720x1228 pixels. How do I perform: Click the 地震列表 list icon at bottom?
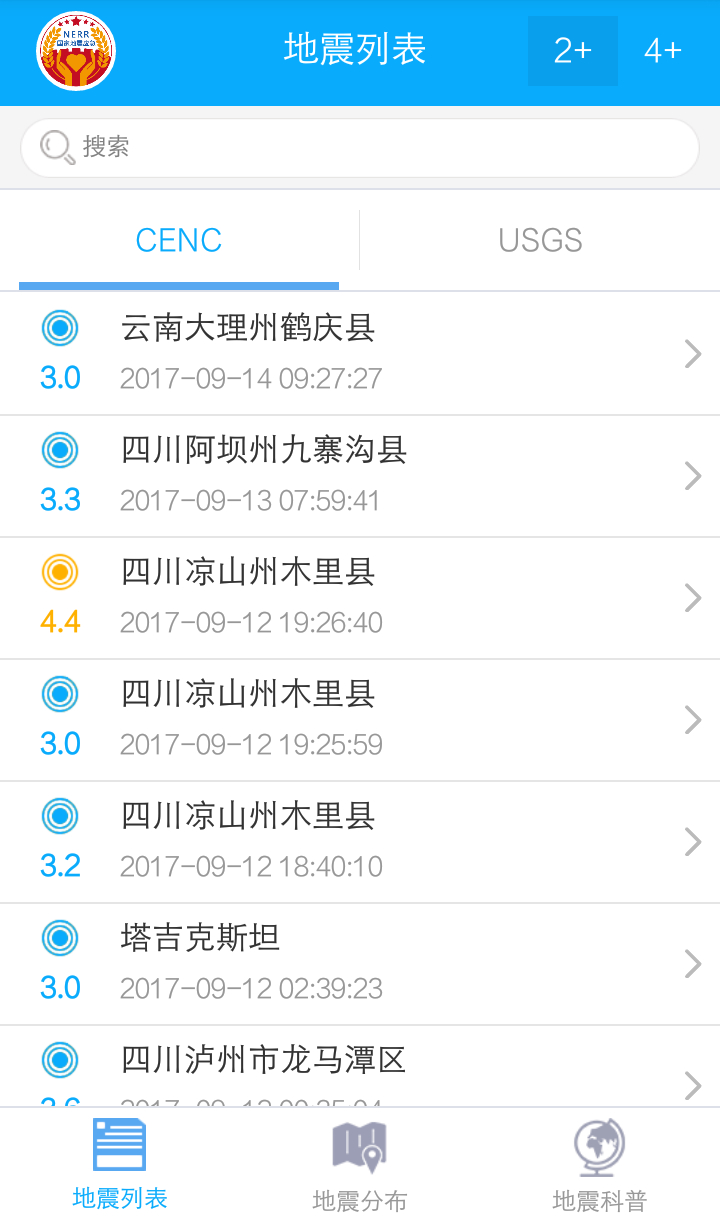[119, 1144]
